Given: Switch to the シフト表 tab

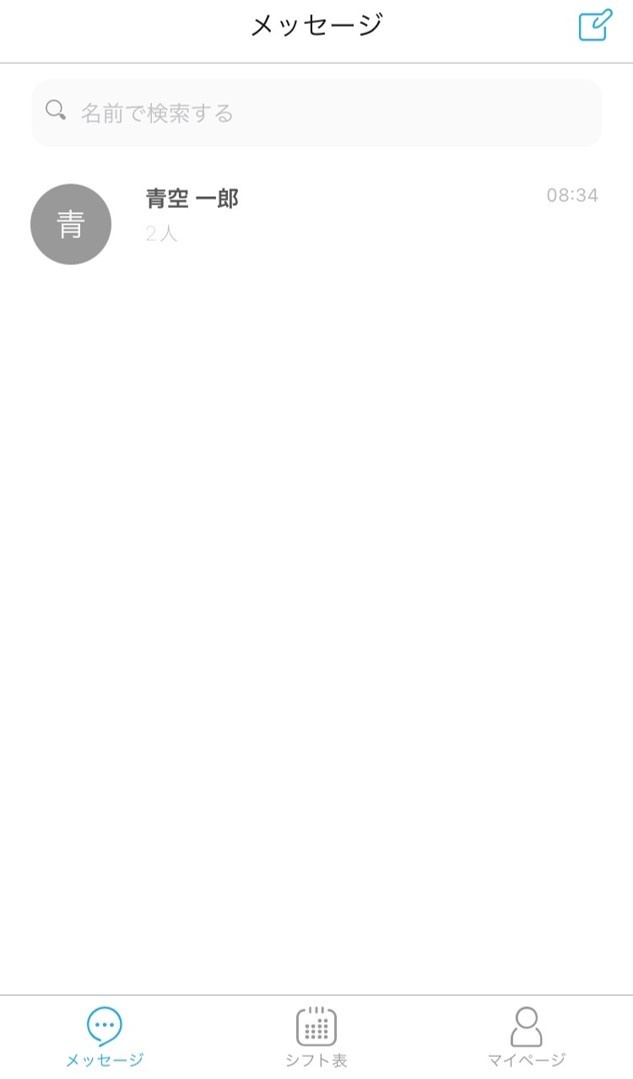Looking at the screenshot, I should pyautogui.click(x=316, y=1037).
